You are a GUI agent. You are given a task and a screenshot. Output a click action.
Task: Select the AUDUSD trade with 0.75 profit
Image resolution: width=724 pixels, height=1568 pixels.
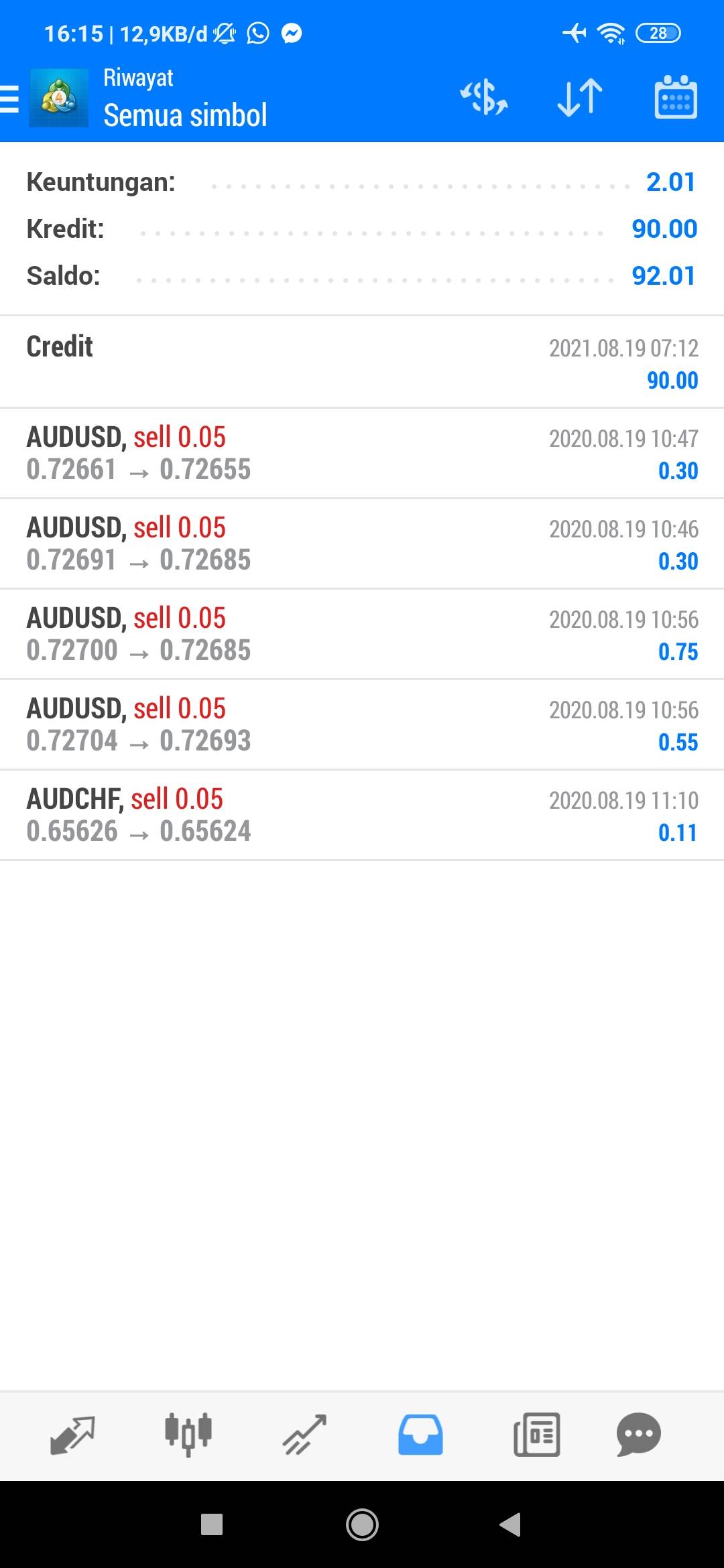coord(362,634)
